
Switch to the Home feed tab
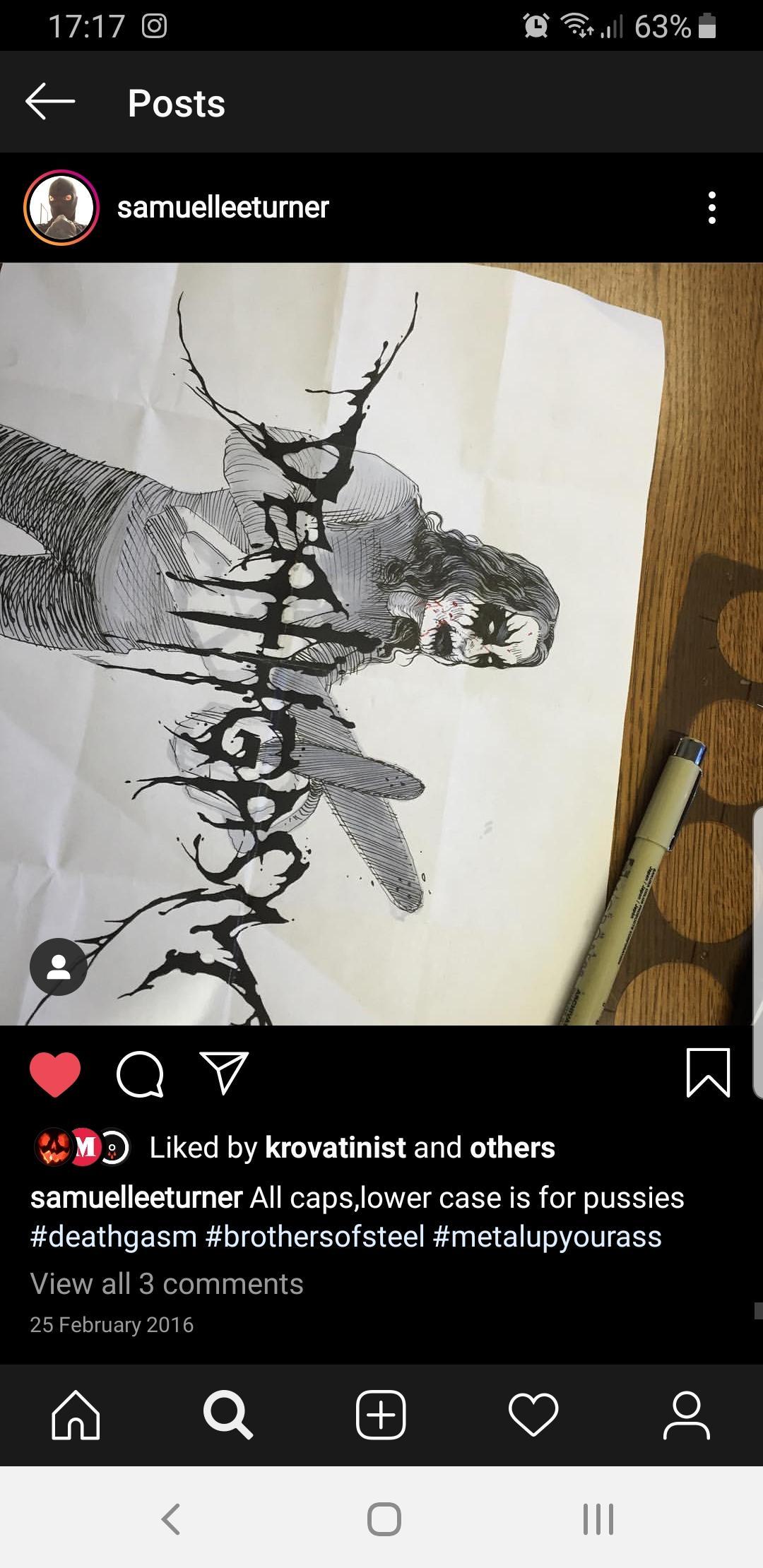tap(76, 1415)
